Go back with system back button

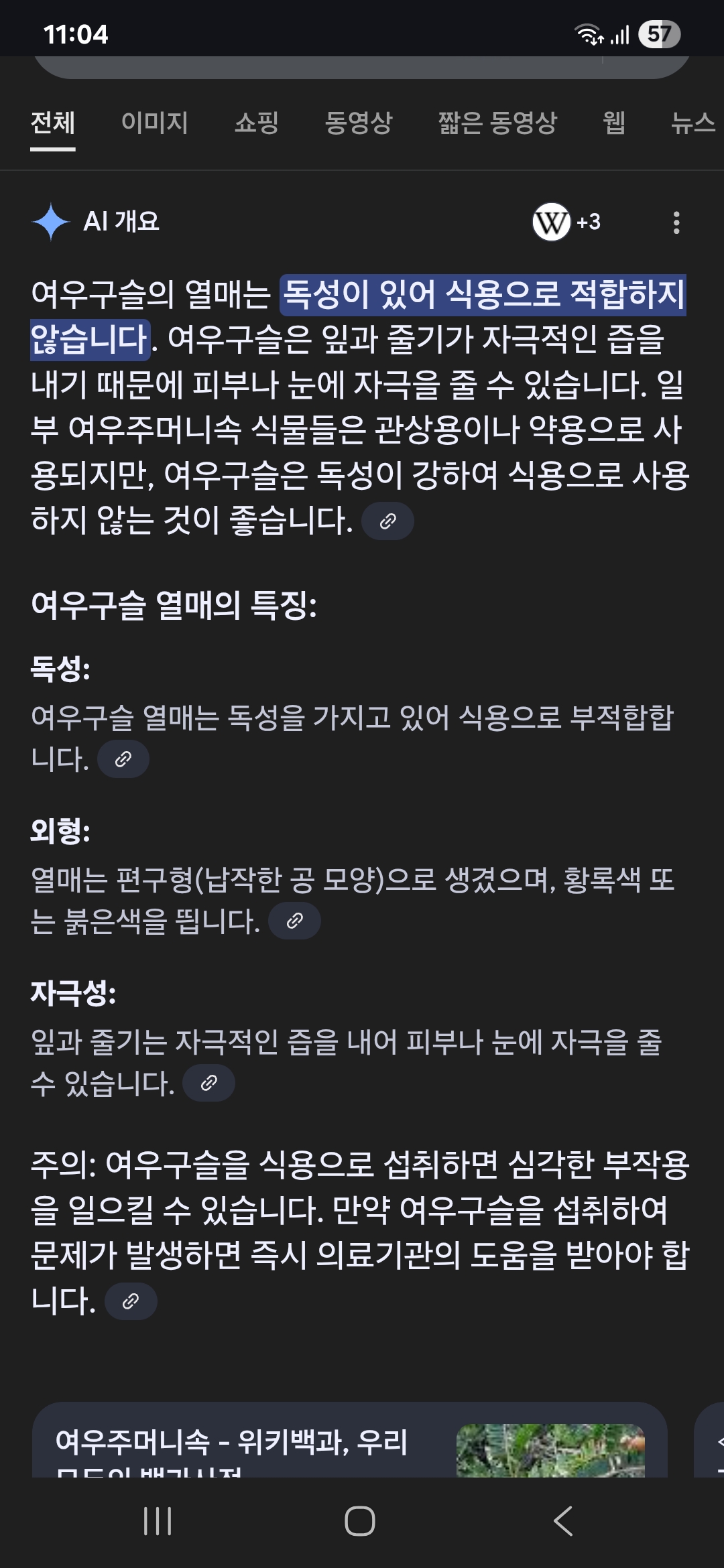(564, 1521)
